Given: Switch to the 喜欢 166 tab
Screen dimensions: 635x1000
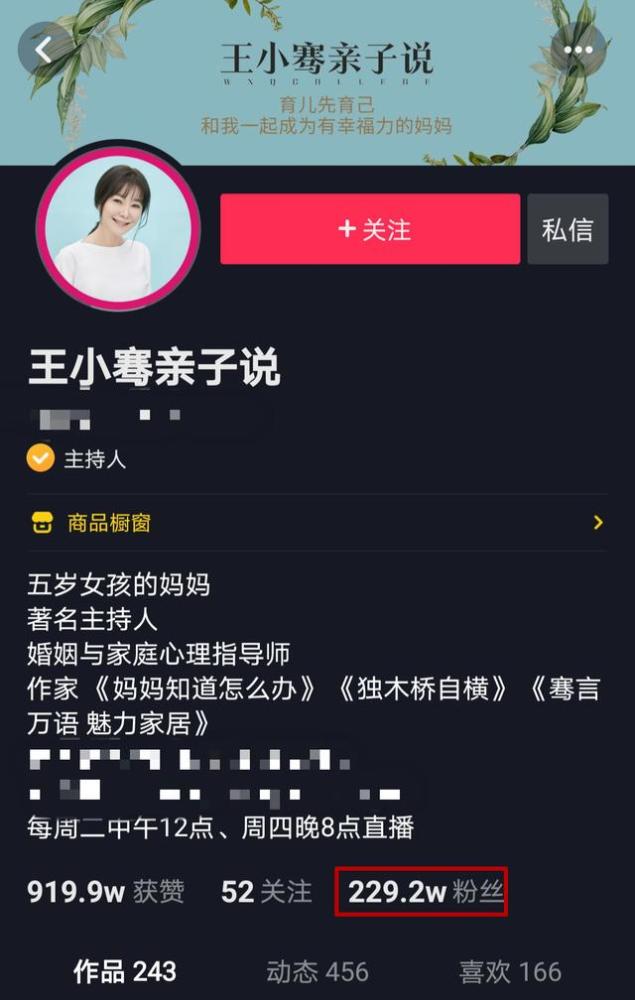Looking at the screenshot, I should coord(509,970).
